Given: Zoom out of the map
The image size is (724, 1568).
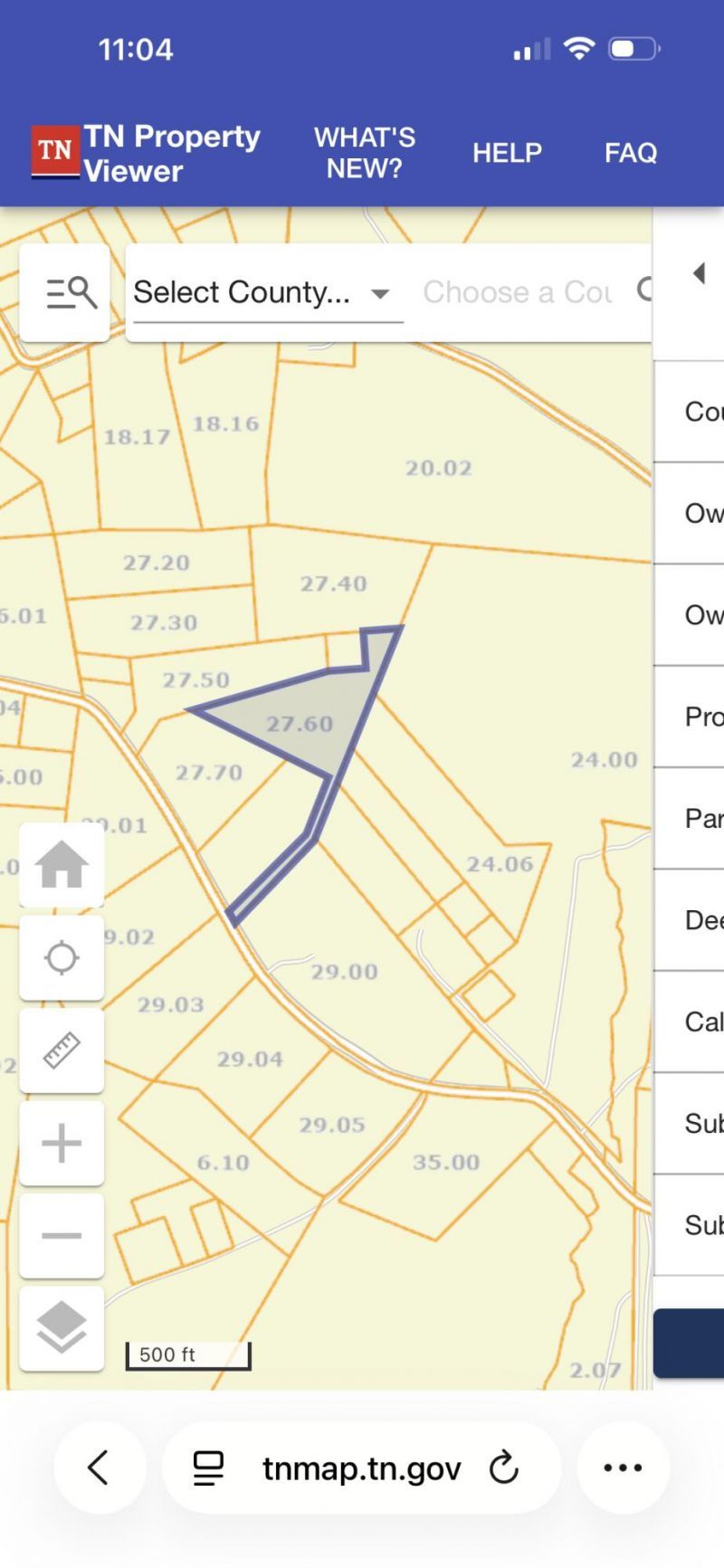Looking at the screenshot, I should [x=62, y=1236].
